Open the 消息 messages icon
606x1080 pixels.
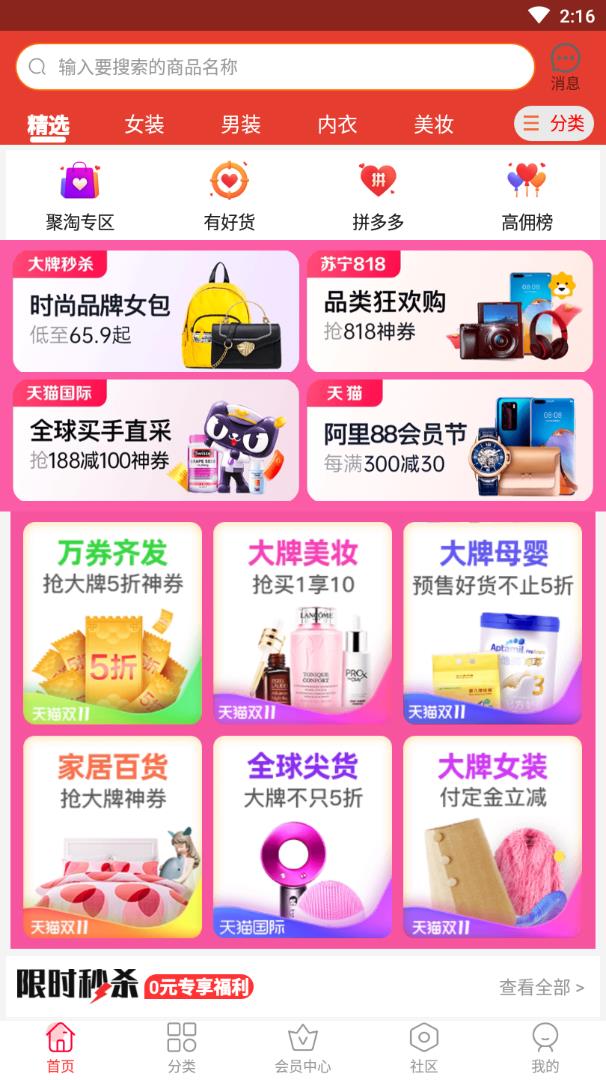pyautogui.click(x=565, y=67)
